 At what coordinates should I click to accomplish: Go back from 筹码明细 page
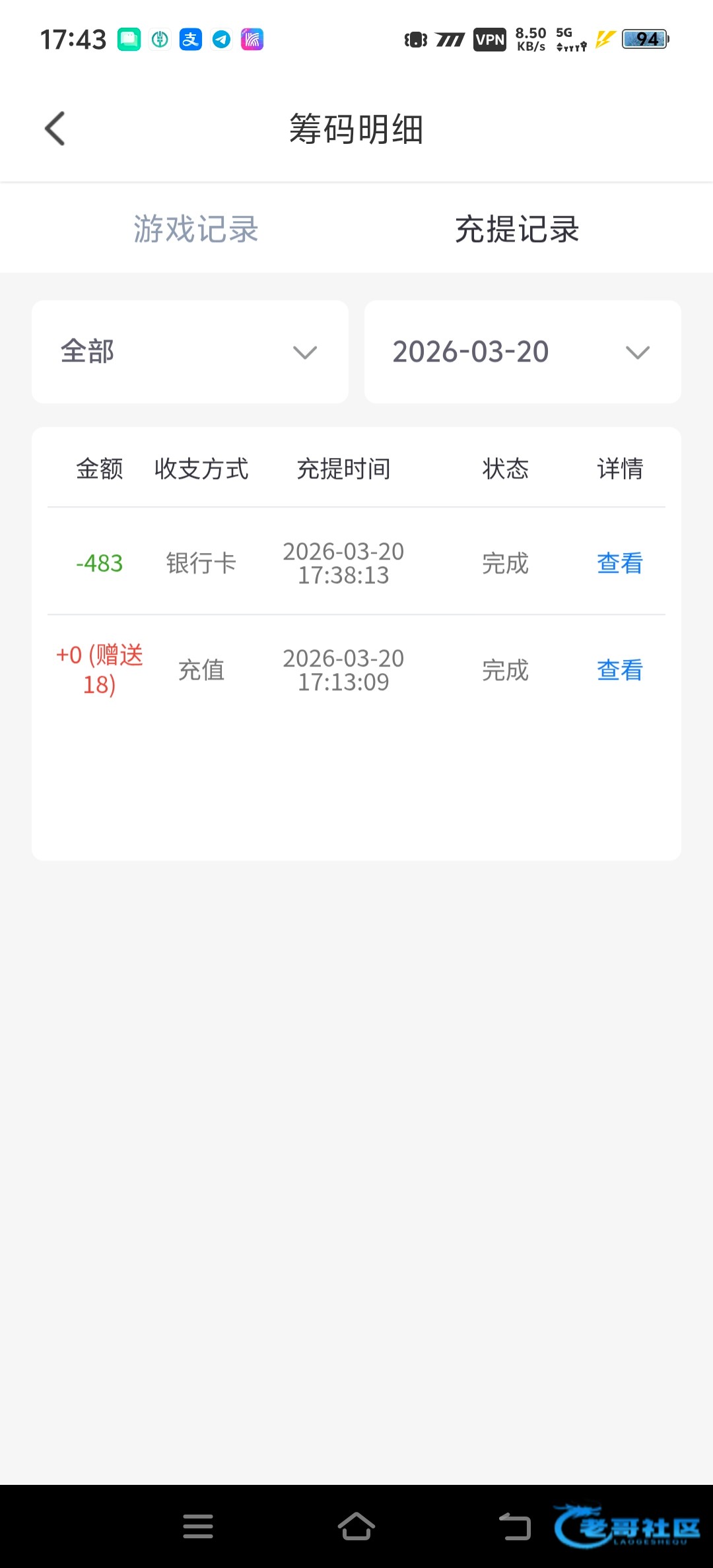55,129
